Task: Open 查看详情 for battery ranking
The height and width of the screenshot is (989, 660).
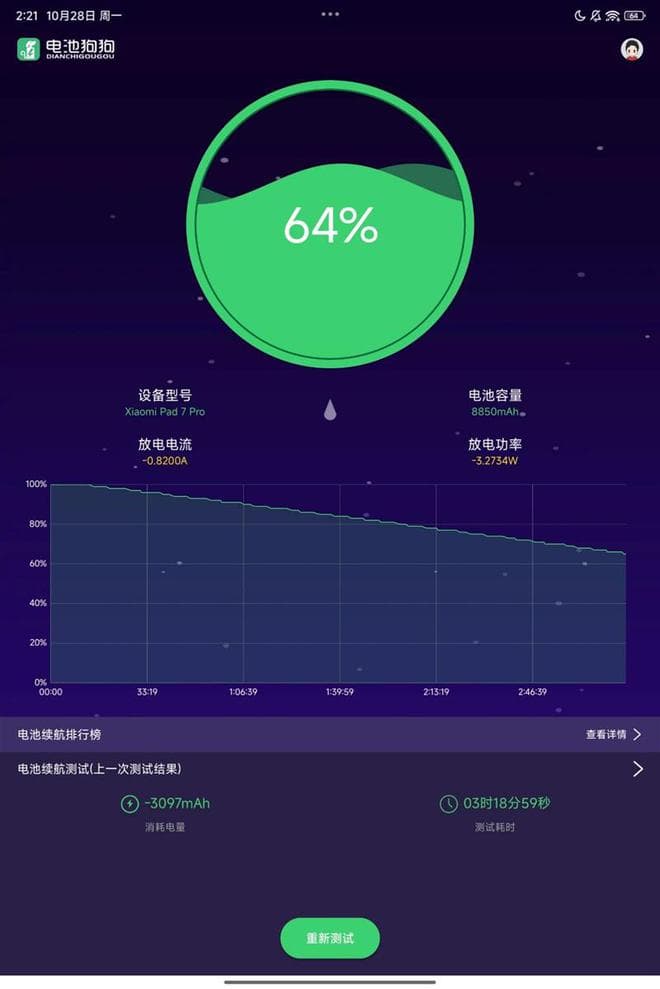Action: tap(613, 734)
